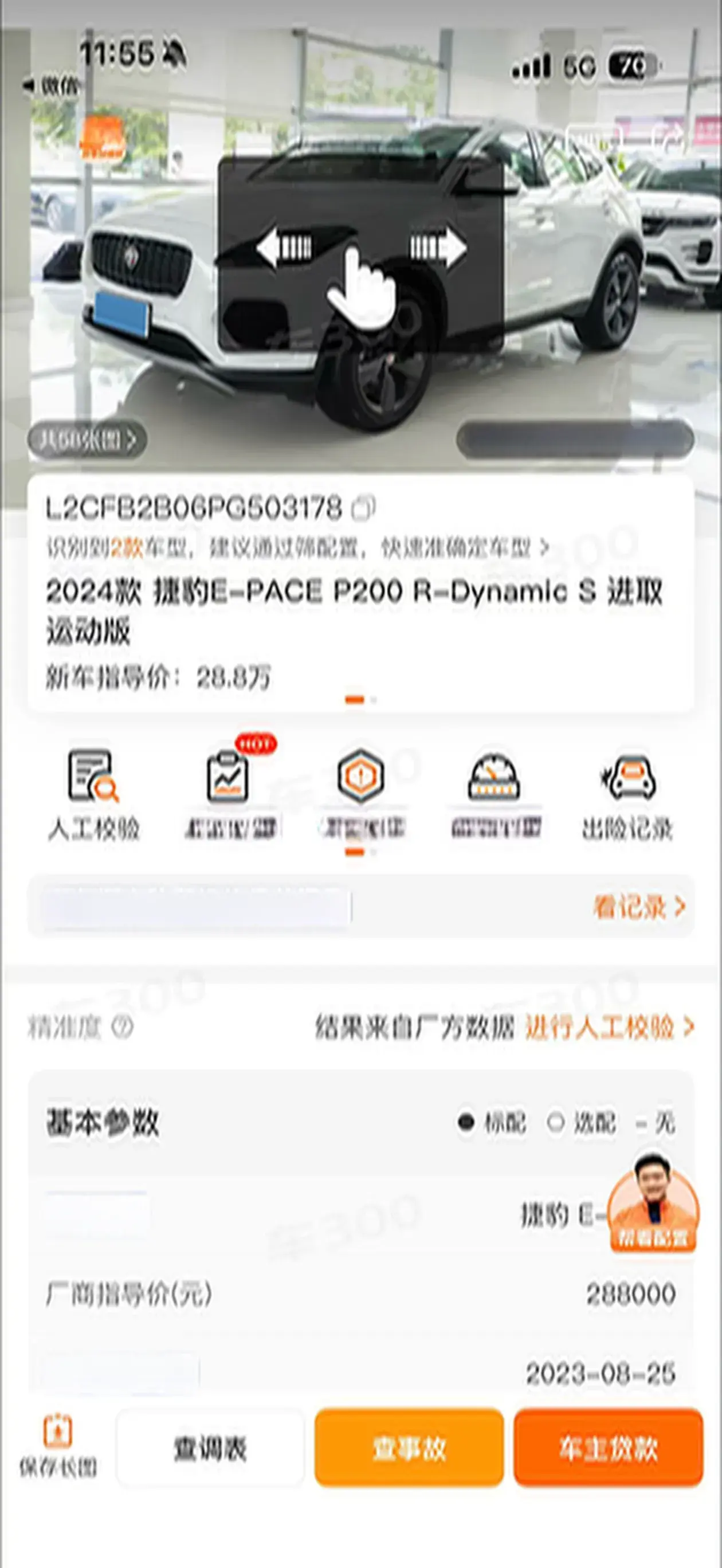Return to WeChat via the back shortcut
Image resolution: width=722 pixels, height=1568 pixels.
[x=52, y=87]
